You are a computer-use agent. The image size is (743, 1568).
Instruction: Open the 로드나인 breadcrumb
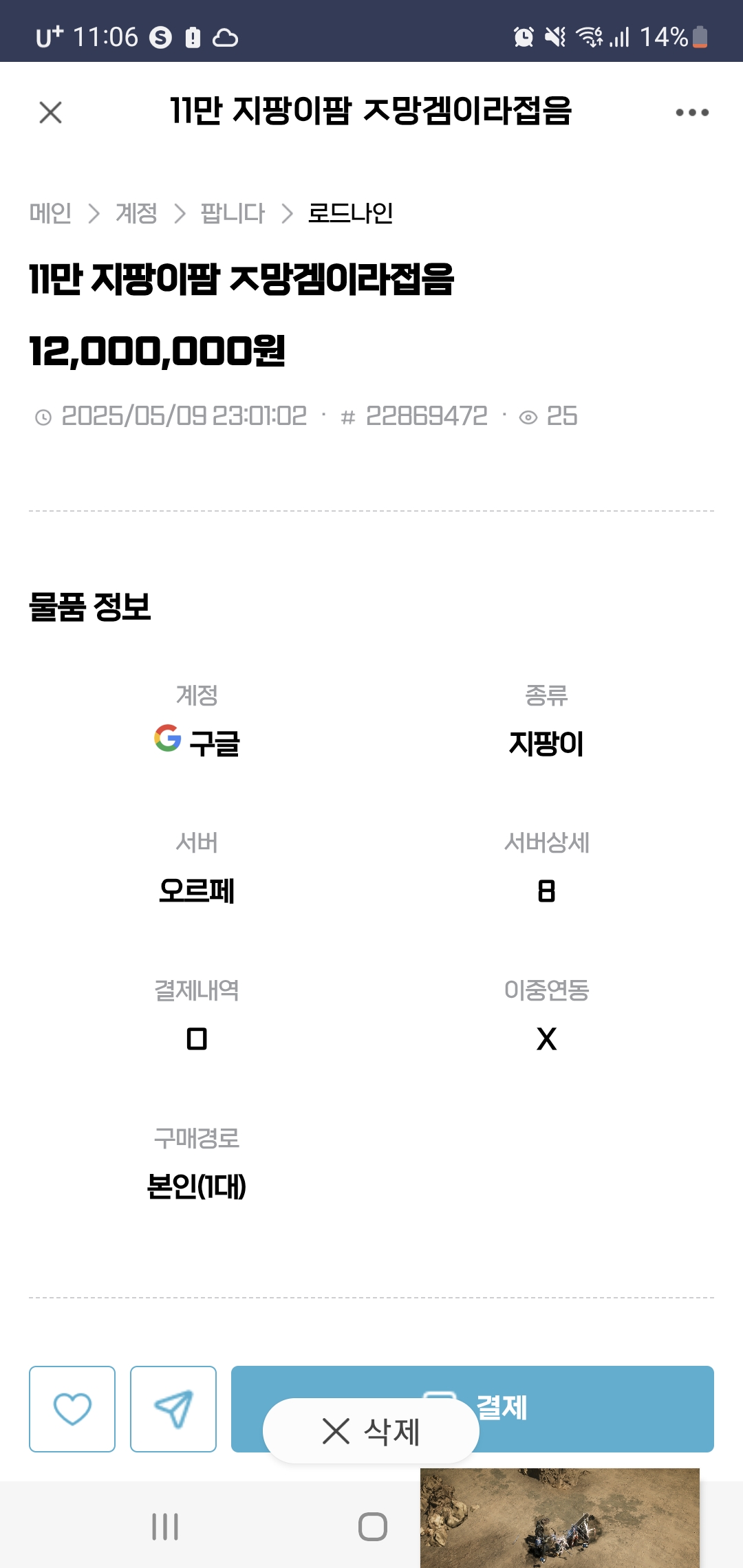351,213
